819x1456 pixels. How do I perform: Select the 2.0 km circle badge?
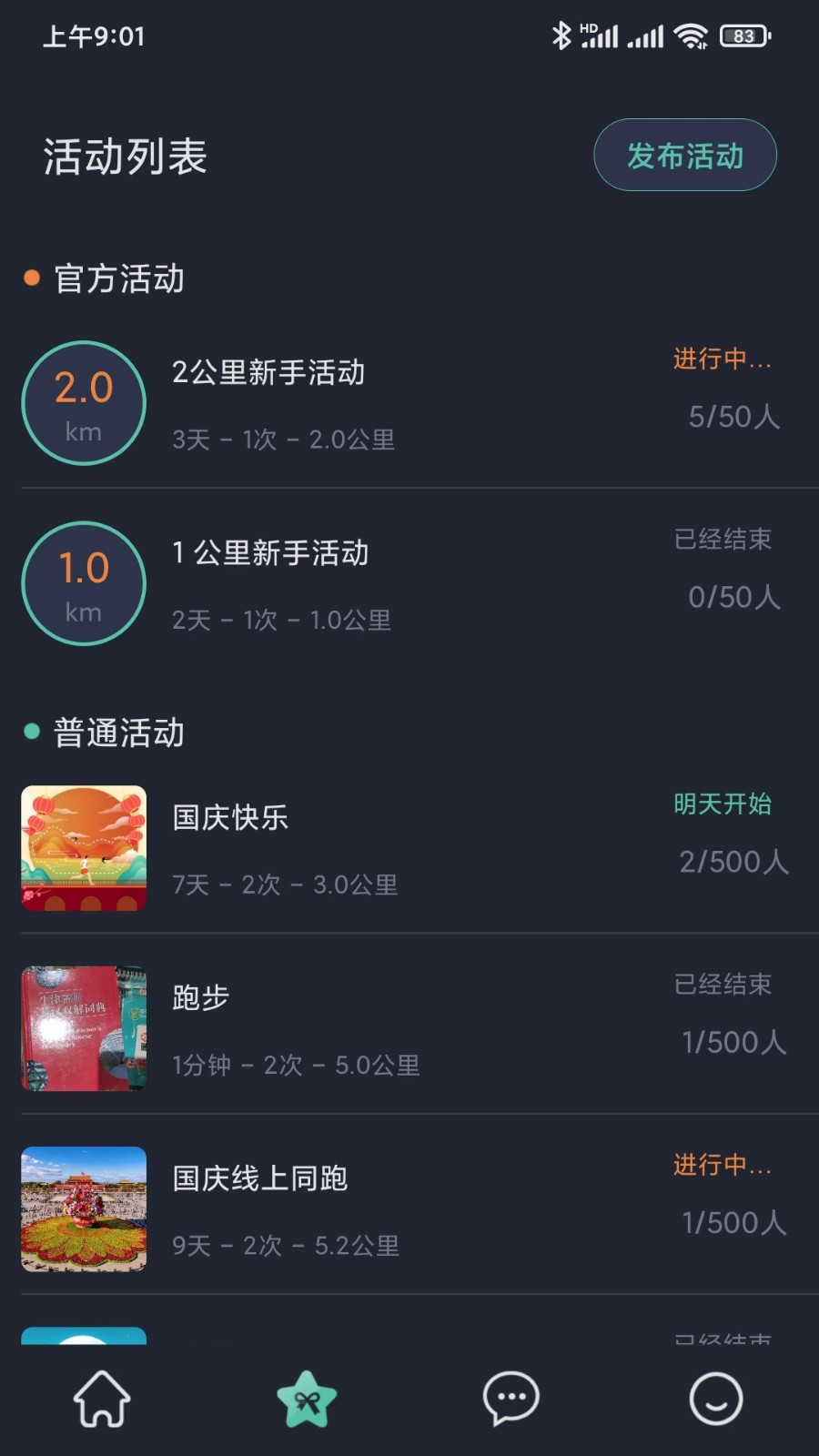click(83, 403)
